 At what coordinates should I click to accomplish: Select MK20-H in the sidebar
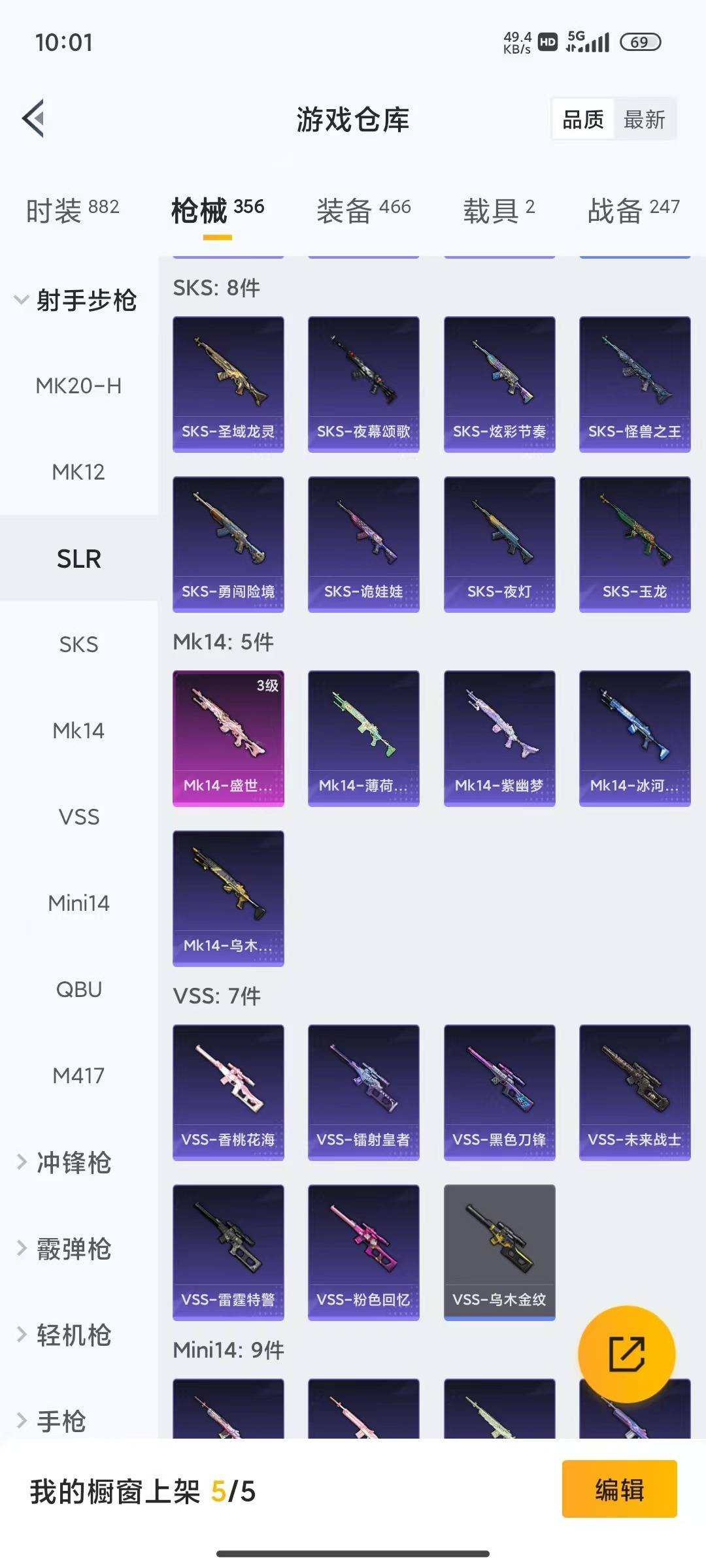tap(78, 386)
